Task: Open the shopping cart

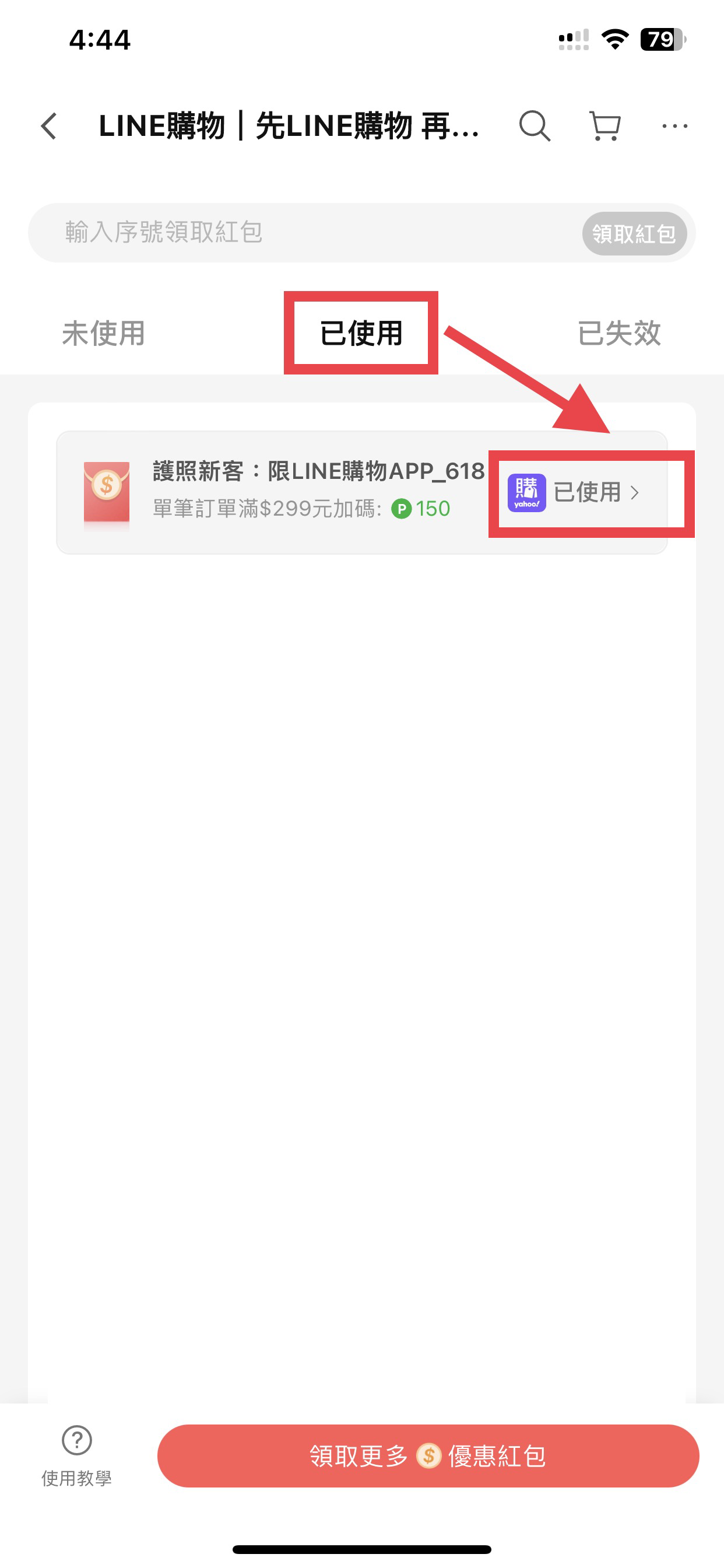Action: (x=604, y=126)
